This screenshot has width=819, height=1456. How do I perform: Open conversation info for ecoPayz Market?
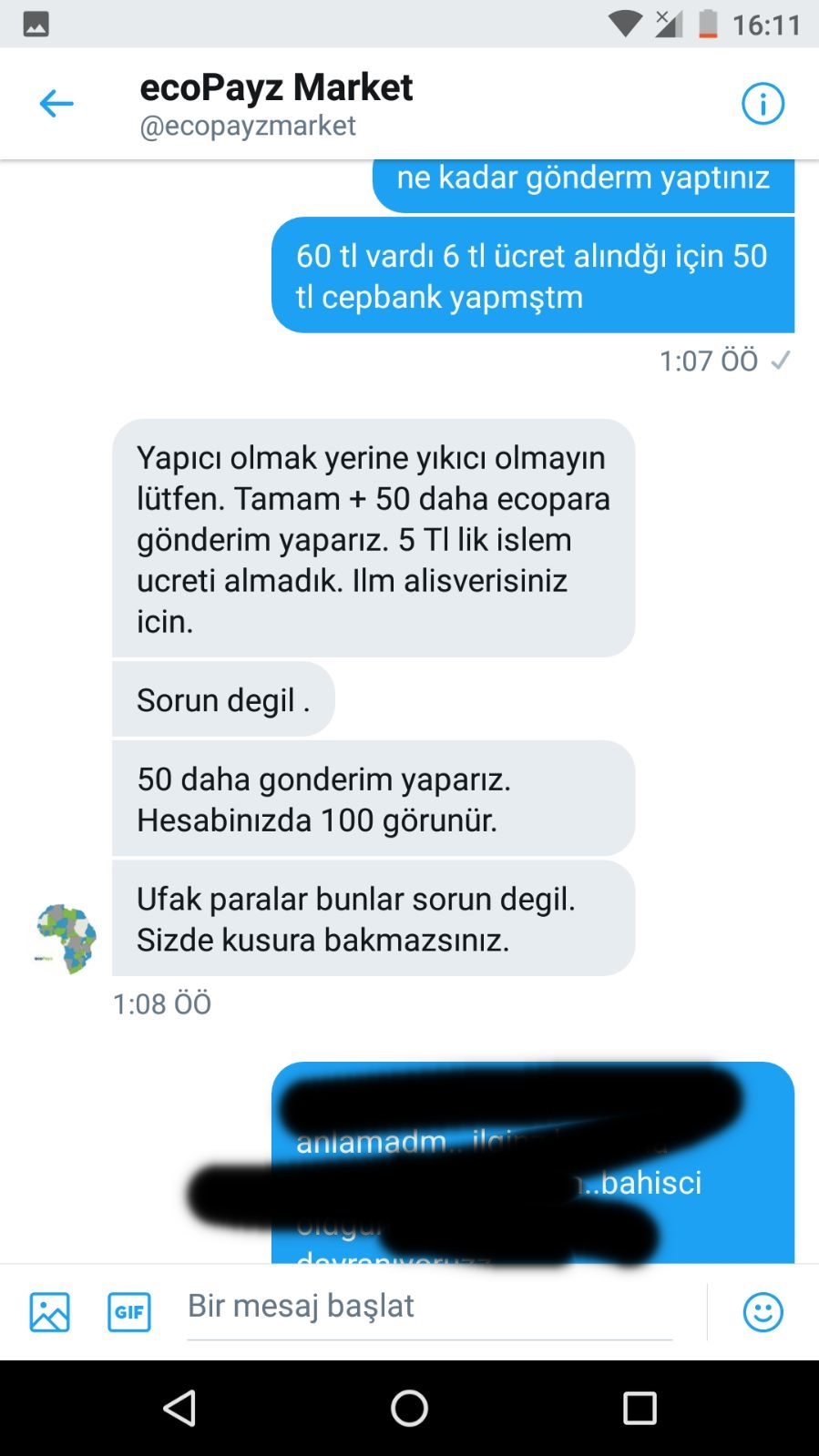pyautogui.click(x=763, y=104)
